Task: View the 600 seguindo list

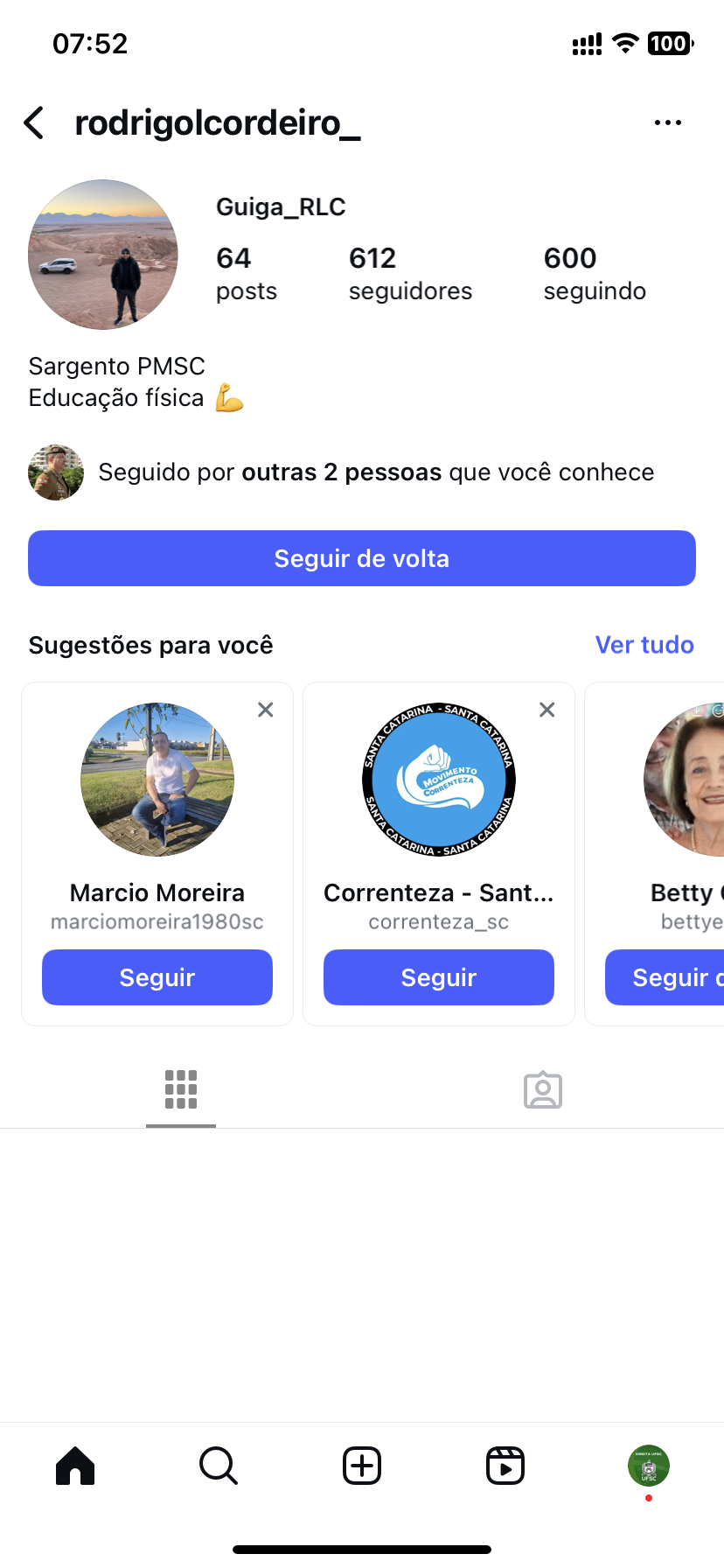Action: (595, 273)
